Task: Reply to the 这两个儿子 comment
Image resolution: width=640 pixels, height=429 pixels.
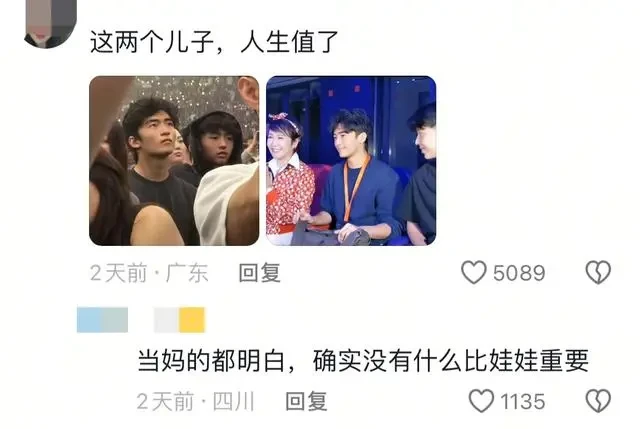Action: (x=259, y=273)
